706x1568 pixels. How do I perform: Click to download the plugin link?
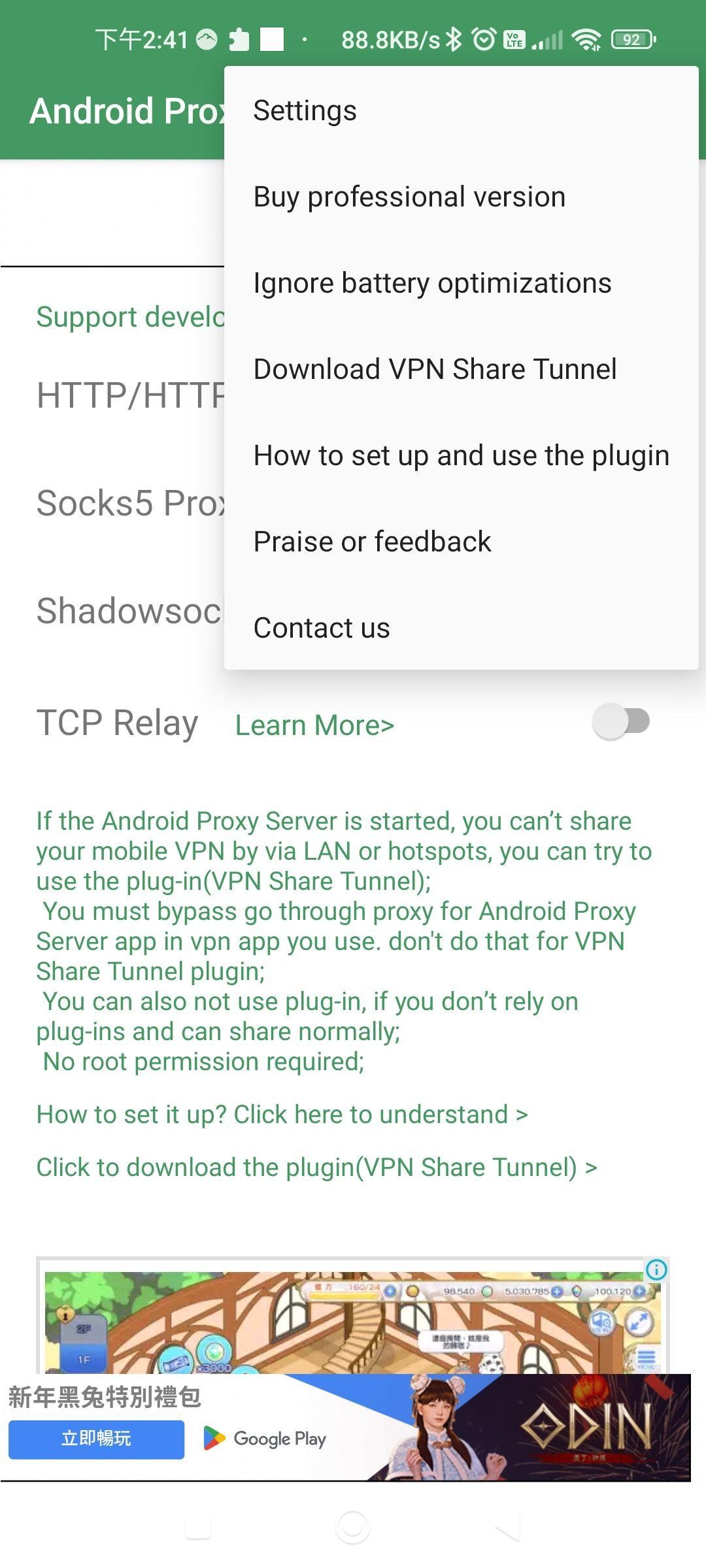pyautogui.click(x=316, y=1168)
